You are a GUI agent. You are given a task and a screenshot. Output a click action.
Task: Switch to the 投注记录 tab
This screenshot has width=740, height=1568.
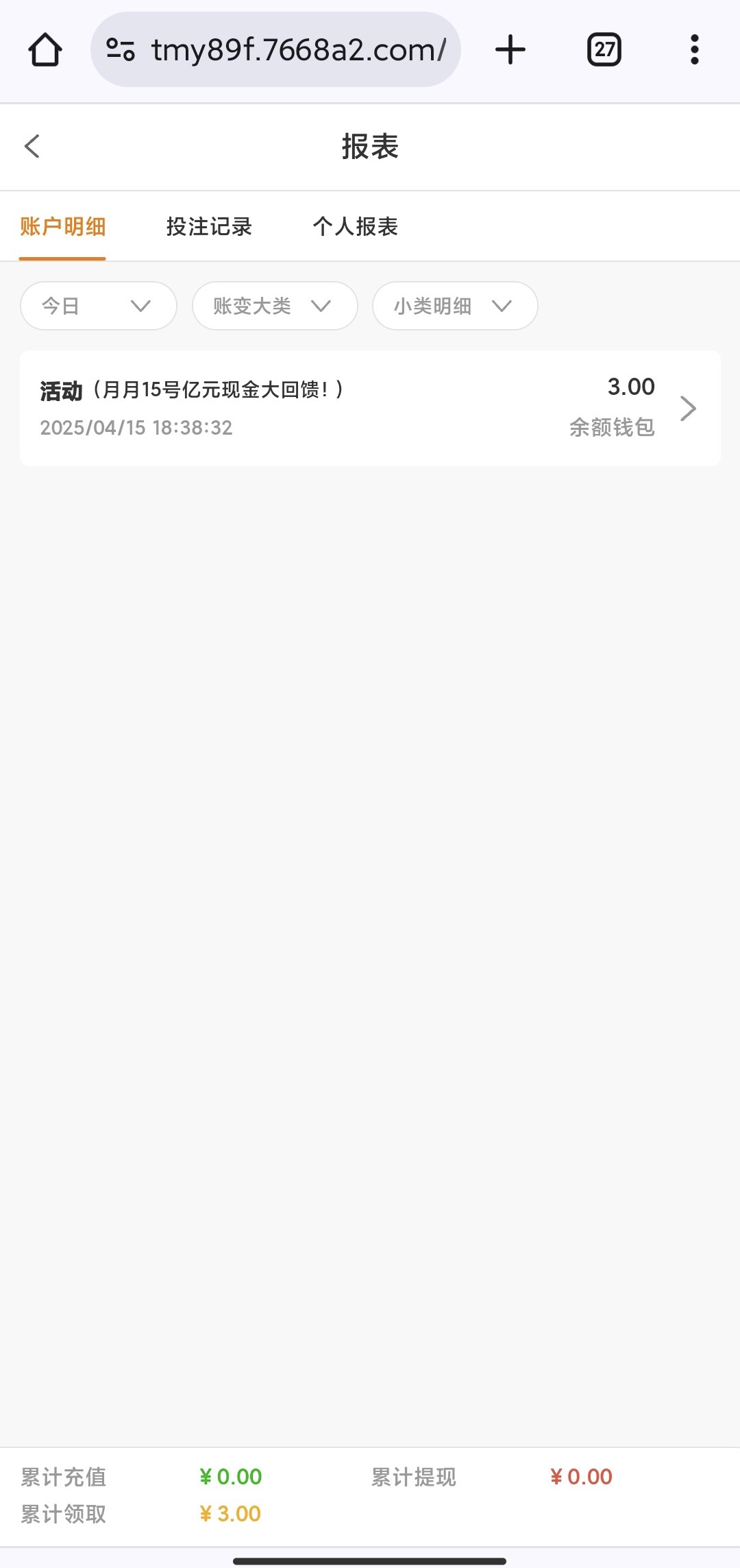point(209,226)
